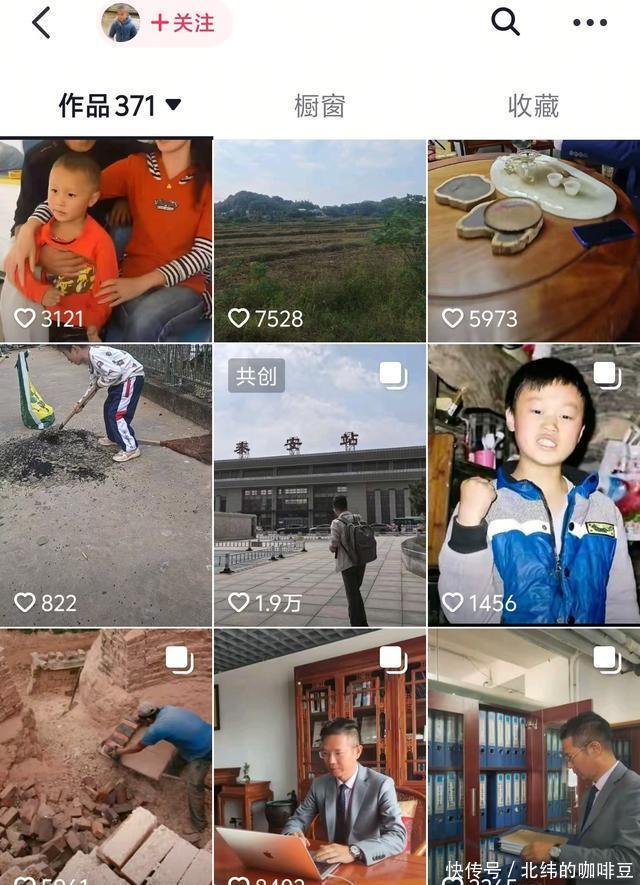Screen dimensions: 640x885
Task: Open the boy video with 1456 likes
Action: click(534, 485)
